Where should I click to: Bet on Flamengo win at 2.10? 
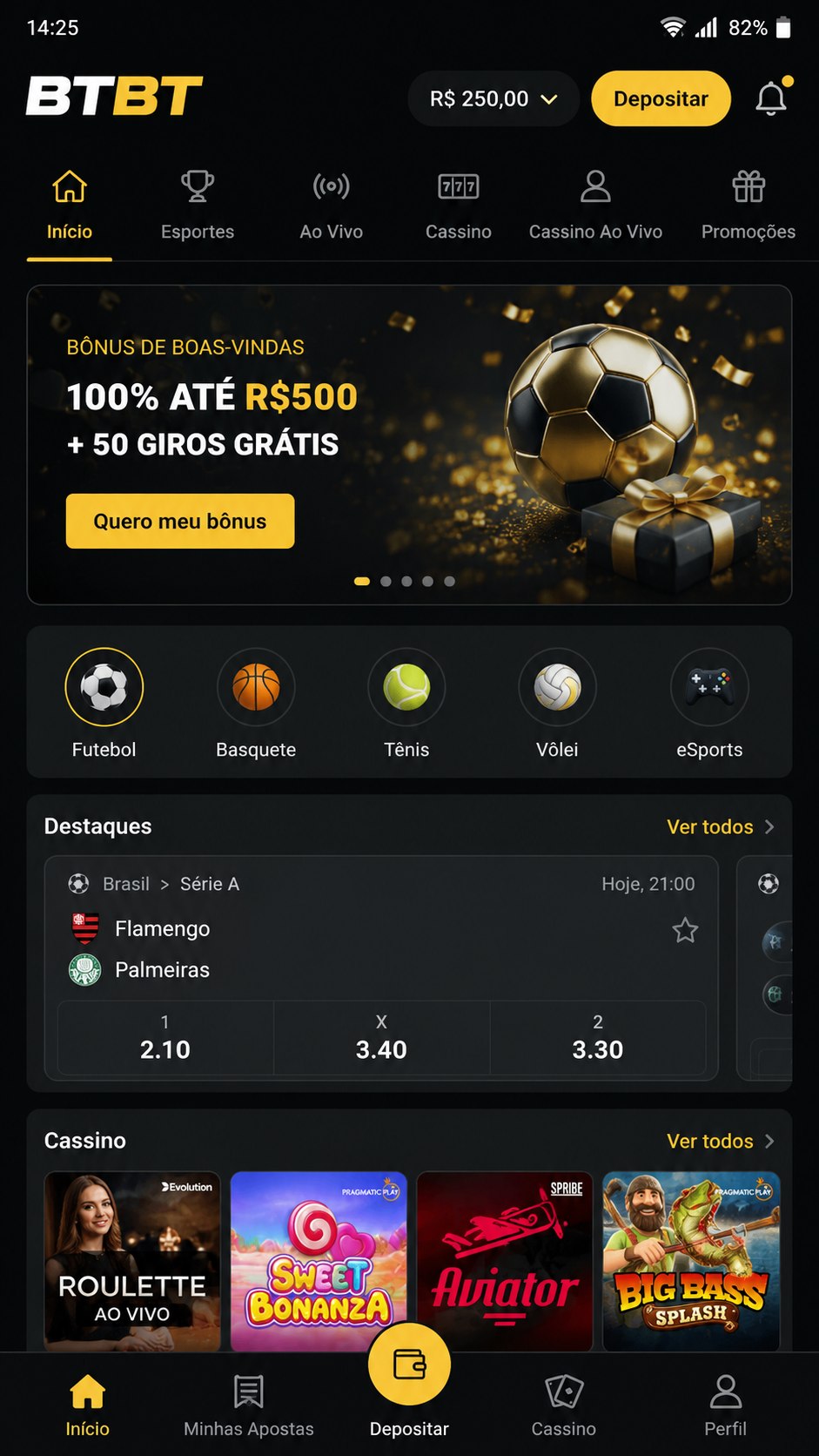pyautogui.click(x=165, y=1038)
